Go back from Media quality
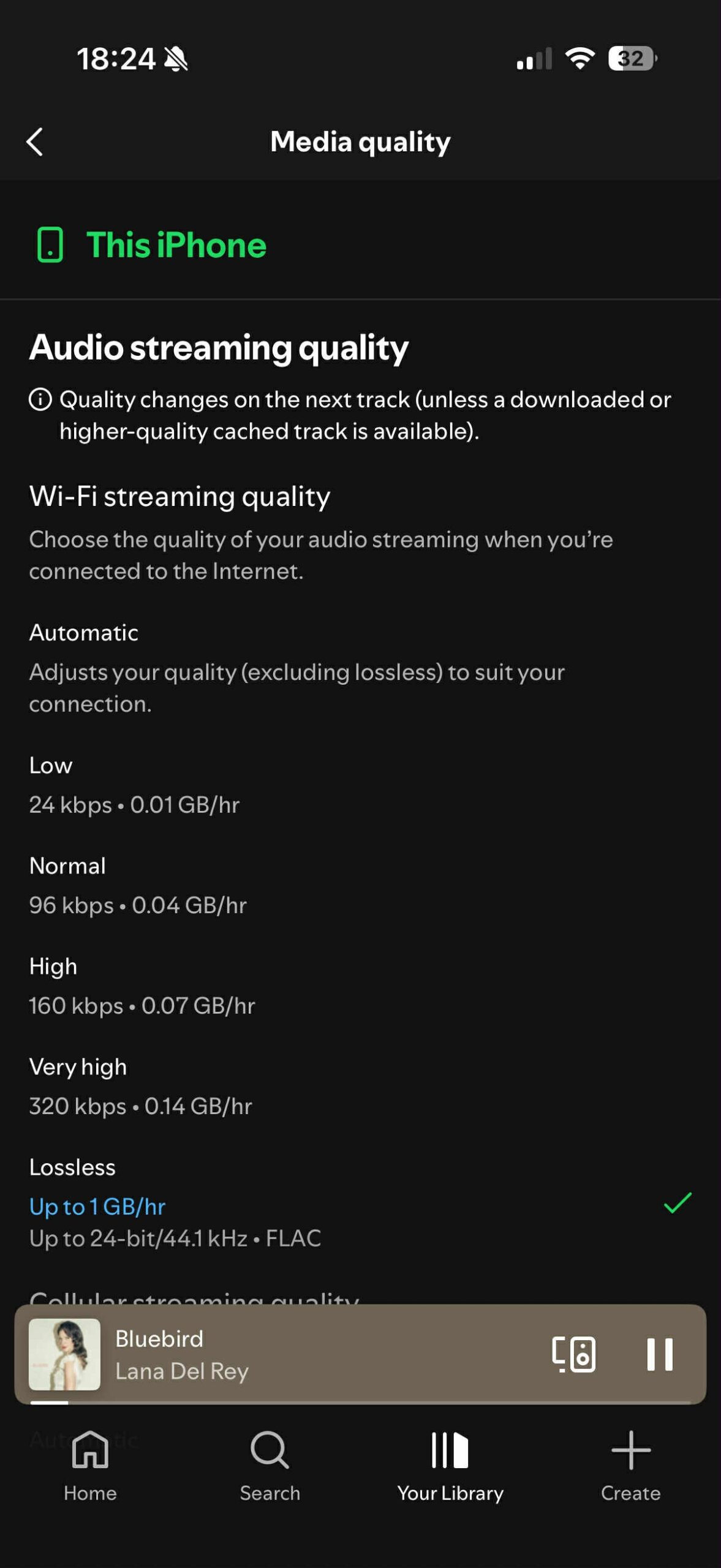 (35, 141)
